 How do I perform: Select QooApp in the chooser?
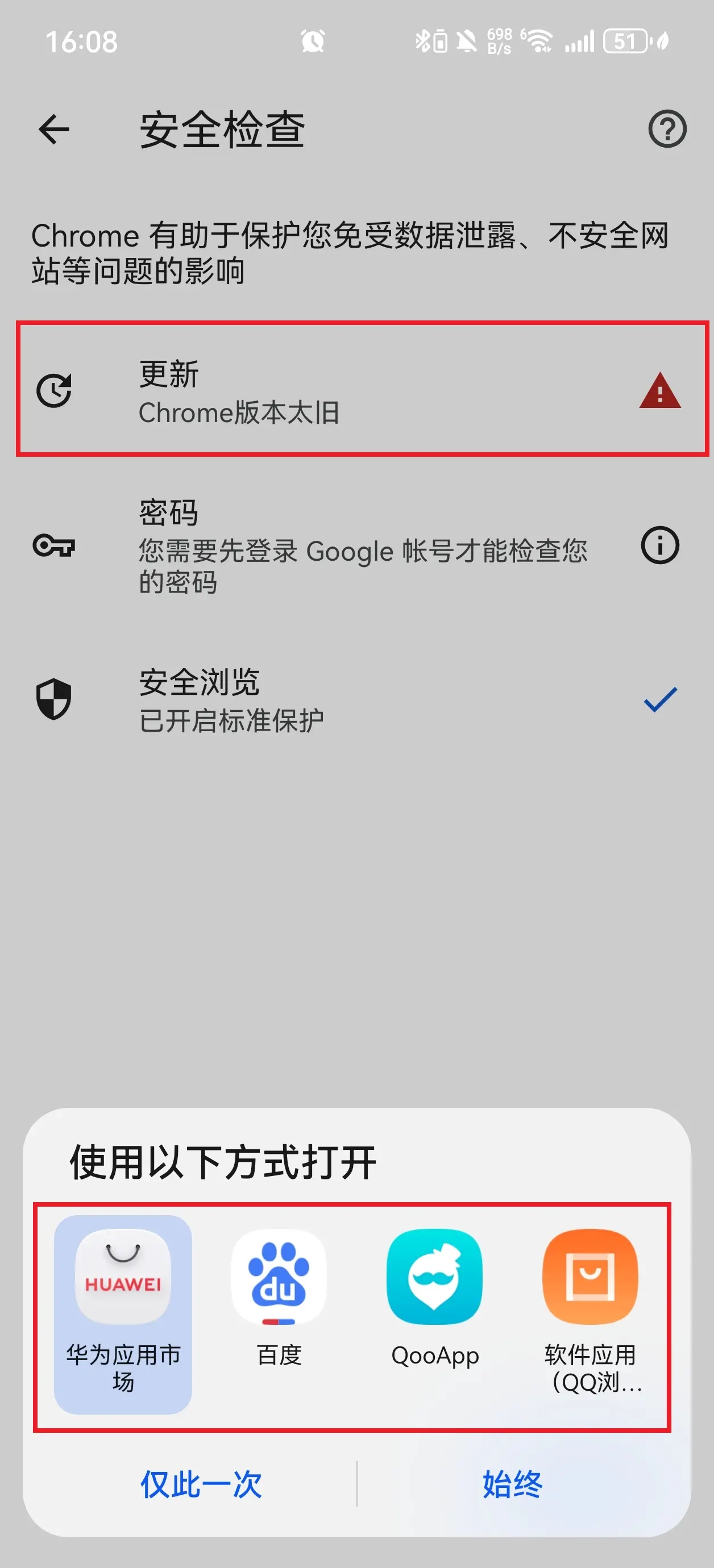(434, 1277)
